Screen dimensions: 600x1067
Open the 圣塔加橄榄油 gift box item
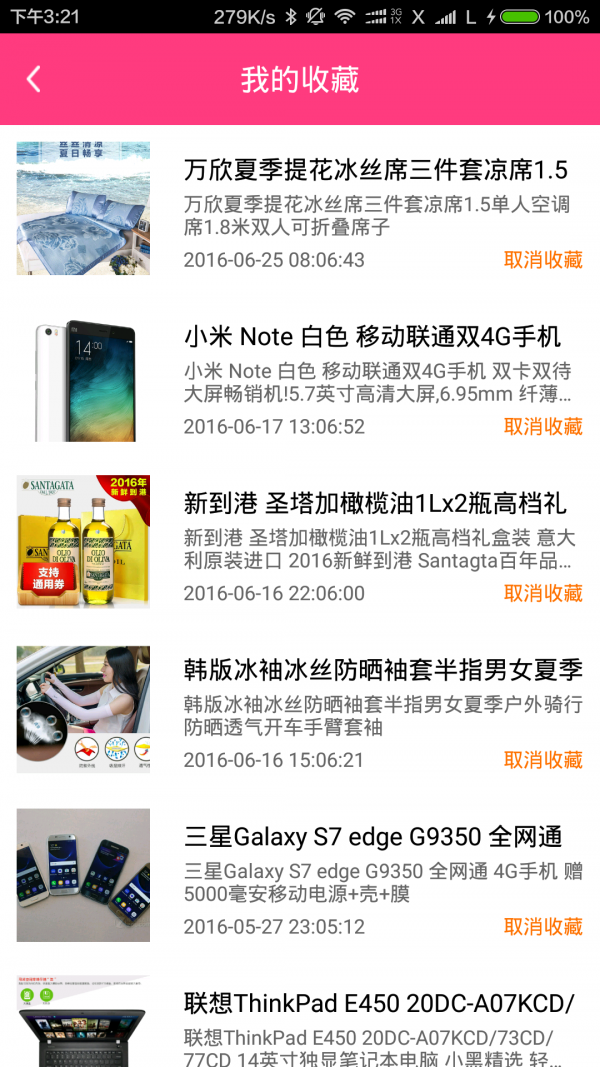375,502
